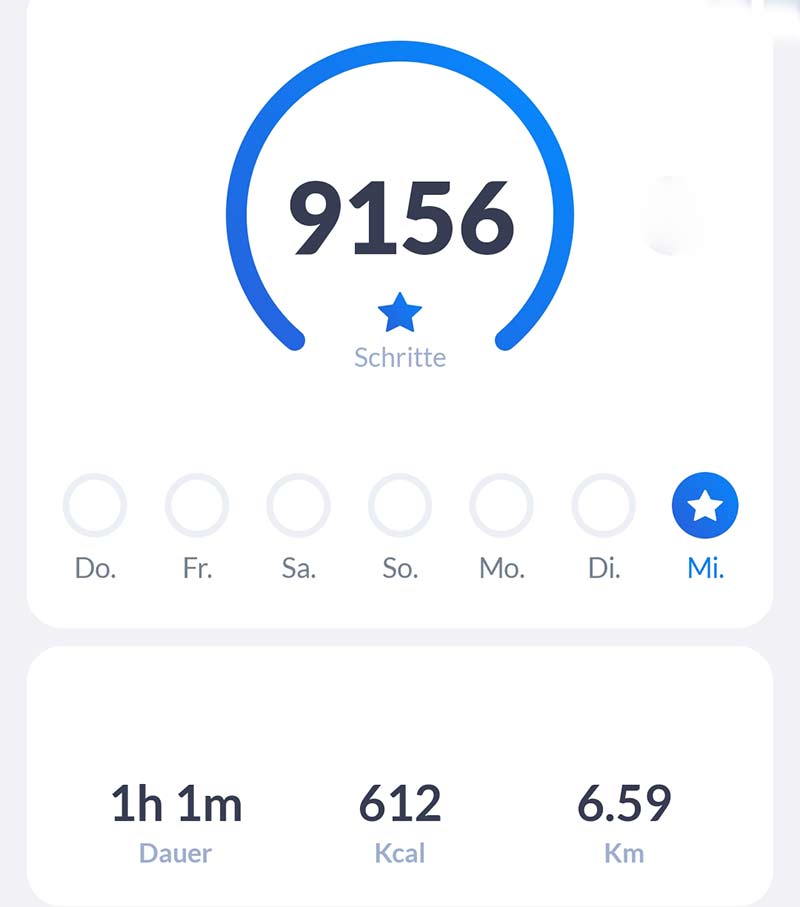Tap the starred Wednesday (Mi.) circle
The image size is (800, 907).
705,506
